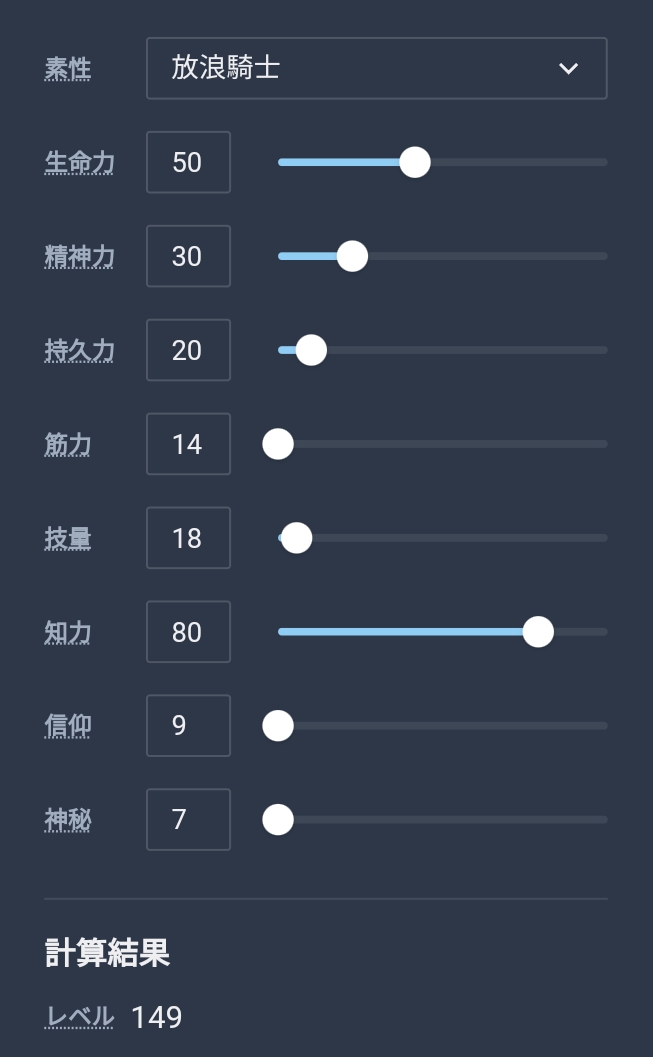Focus the 信仰 number field showing 9
The width and height of the screenshot is (653, 1057).
click(188, 726)
